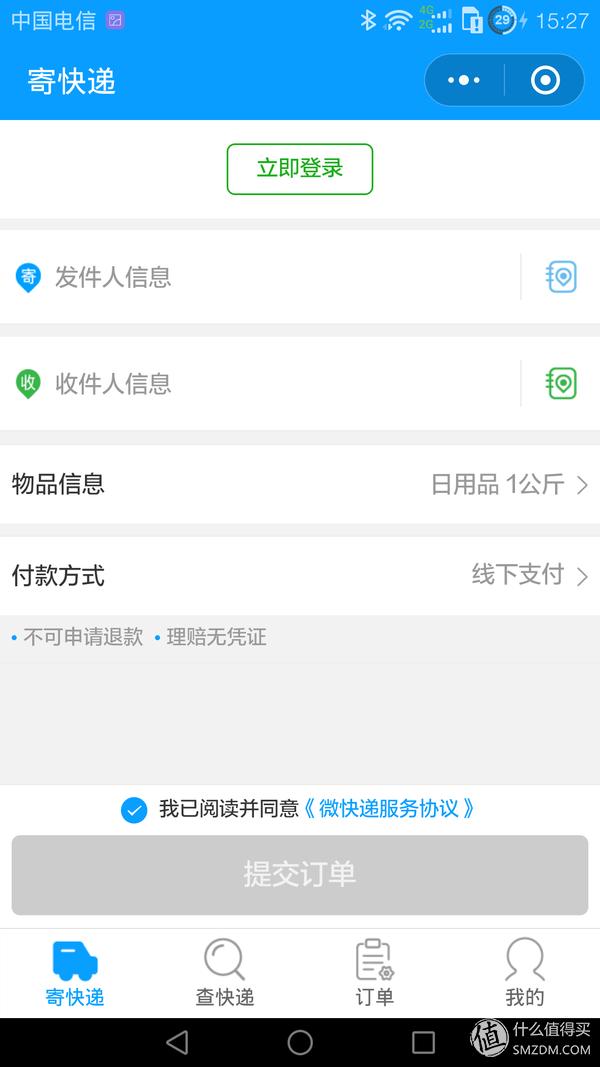This screenshot has width=600, height=1067.
Task: Switch to the 订单 tab
Action: (x=375, y=973)
